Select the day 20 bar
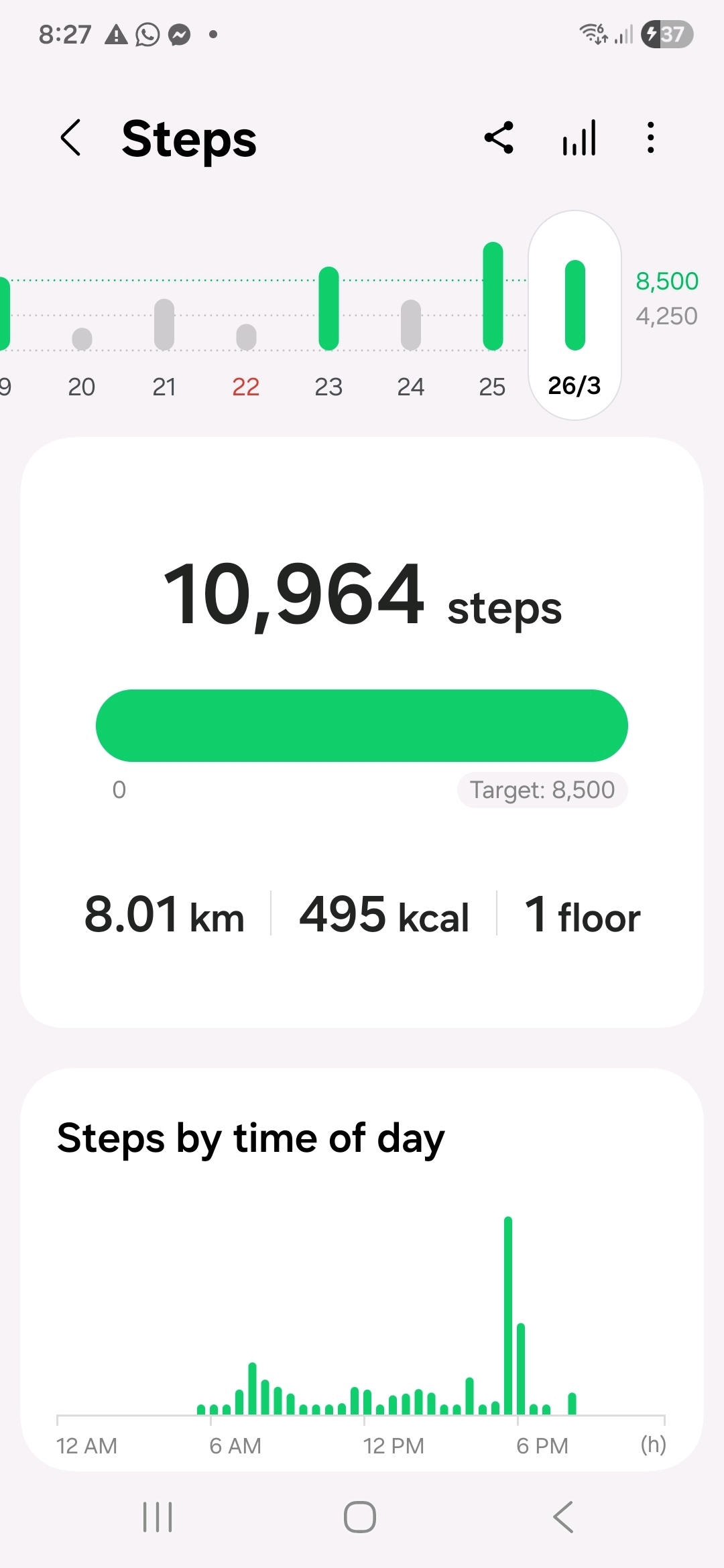Screen dimensions: 724x1568 82,339
